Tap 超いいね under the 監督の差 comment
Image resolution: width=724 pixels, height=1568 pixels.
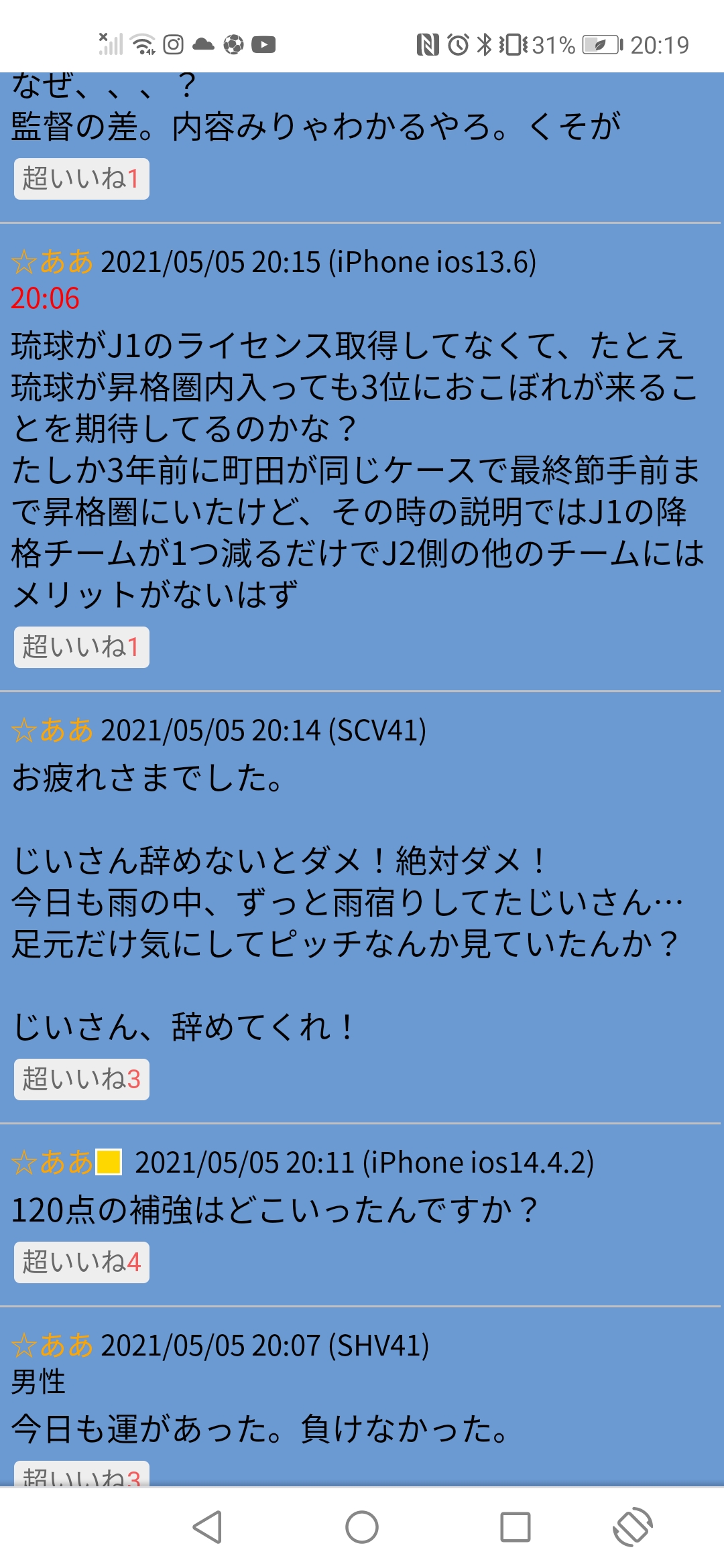[81, 179]
